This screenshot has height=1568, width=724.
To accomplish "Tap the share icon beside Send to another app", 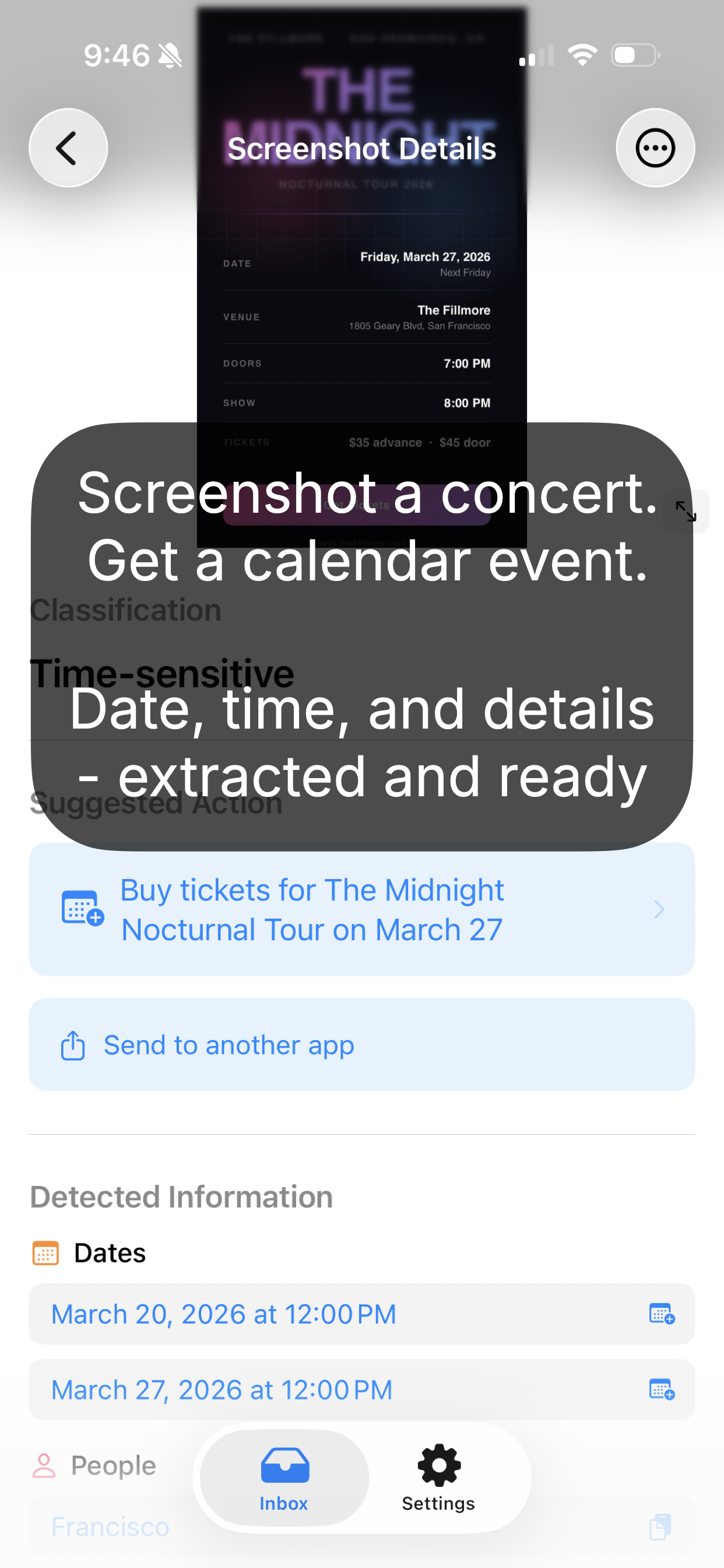I will [x=73, y=1045].
